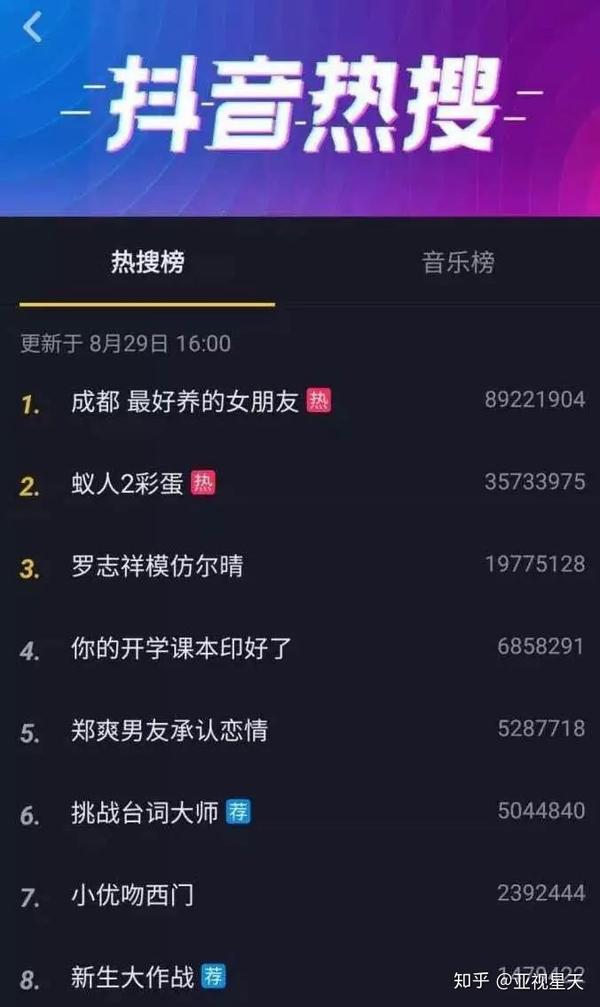Switch to the 音乐榜 tab
This screenshot has width=600, height=1007.
point(458,262)
